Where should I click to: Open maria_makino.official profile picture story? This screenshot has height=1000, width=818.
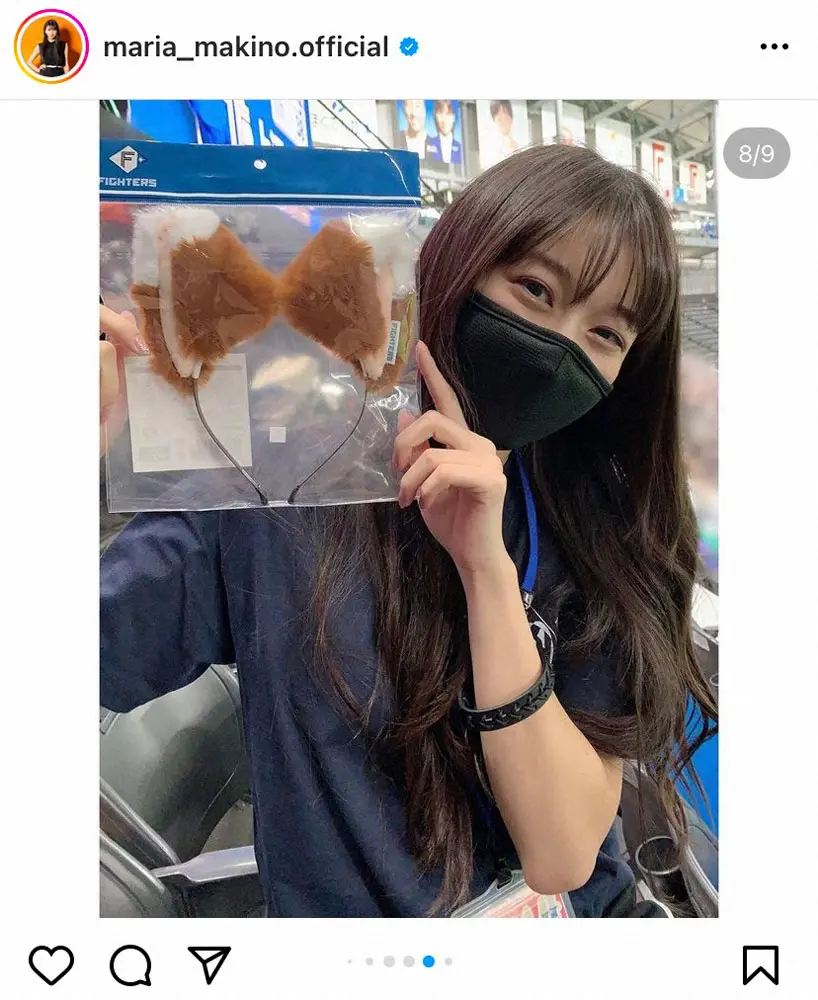[52, 47]
